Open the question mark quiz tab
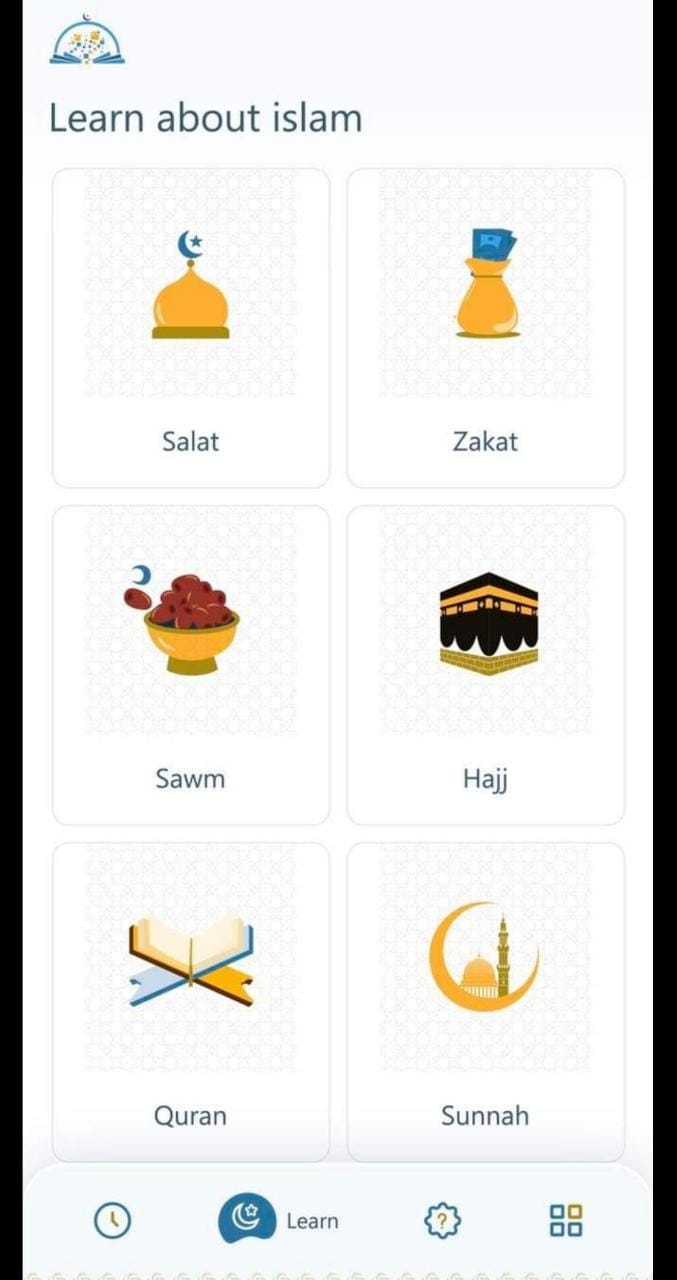 tap(442, 1220)
